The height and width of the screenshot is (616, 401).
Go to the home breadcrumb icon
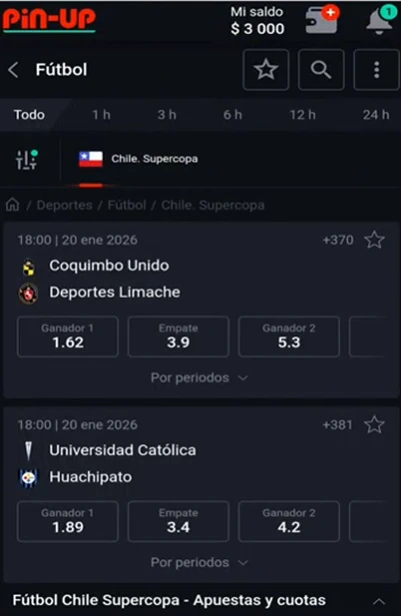tap(13, 205)
